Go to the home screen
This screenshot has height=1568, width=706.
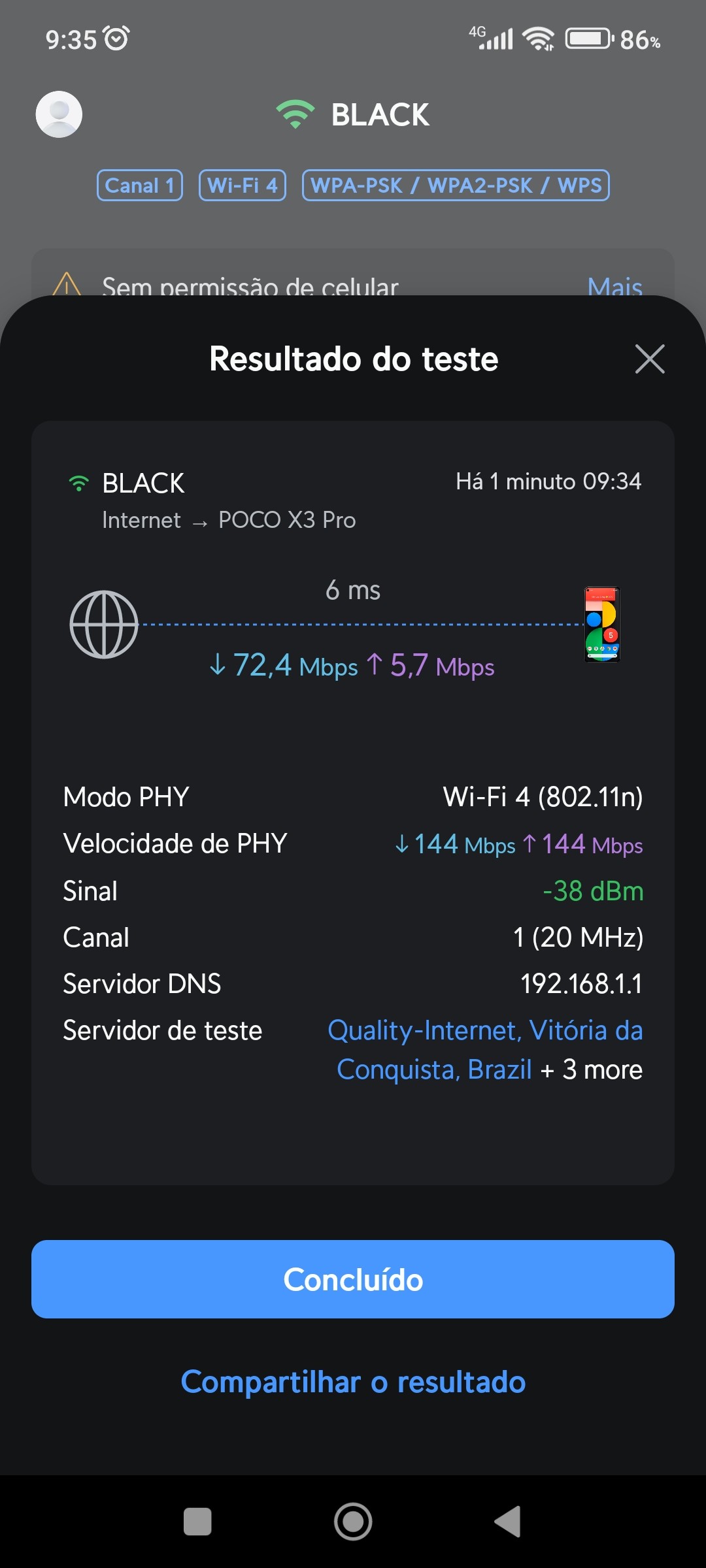coord(353,1522)
